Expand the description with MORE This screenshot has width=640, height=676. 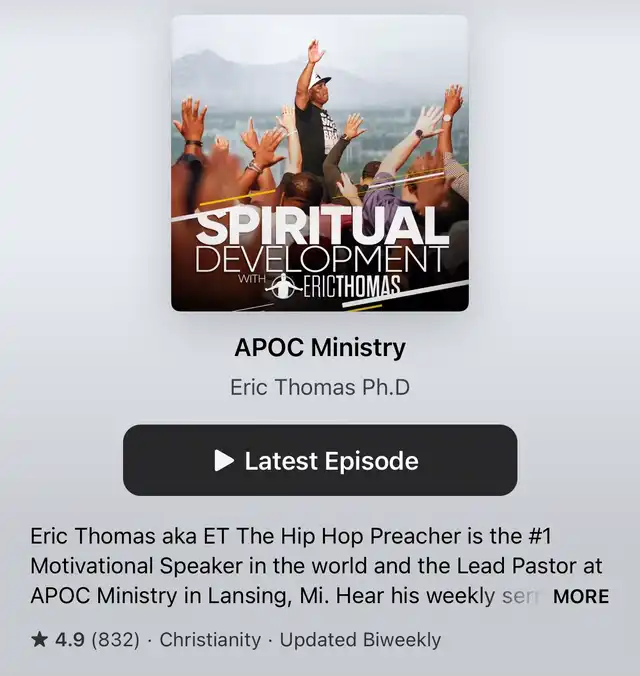(x=580, y=596)
